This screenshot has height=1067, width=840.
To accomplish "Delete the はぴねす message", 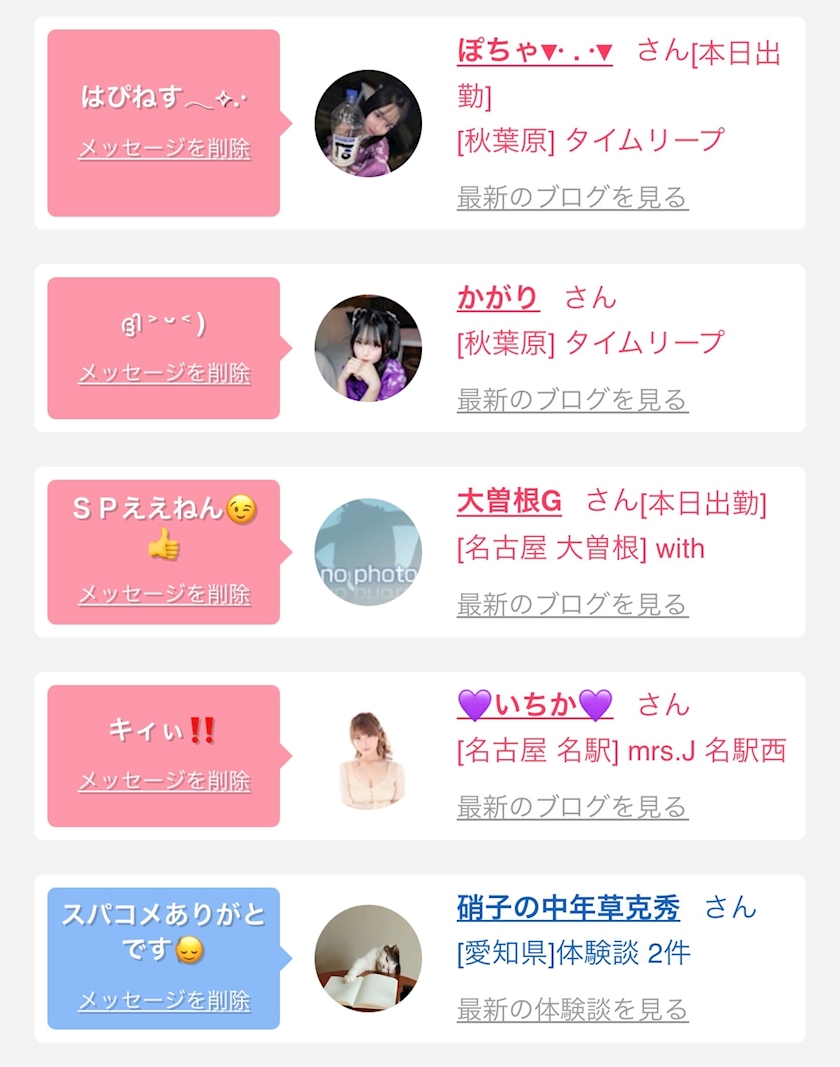I will pos(165,148).
